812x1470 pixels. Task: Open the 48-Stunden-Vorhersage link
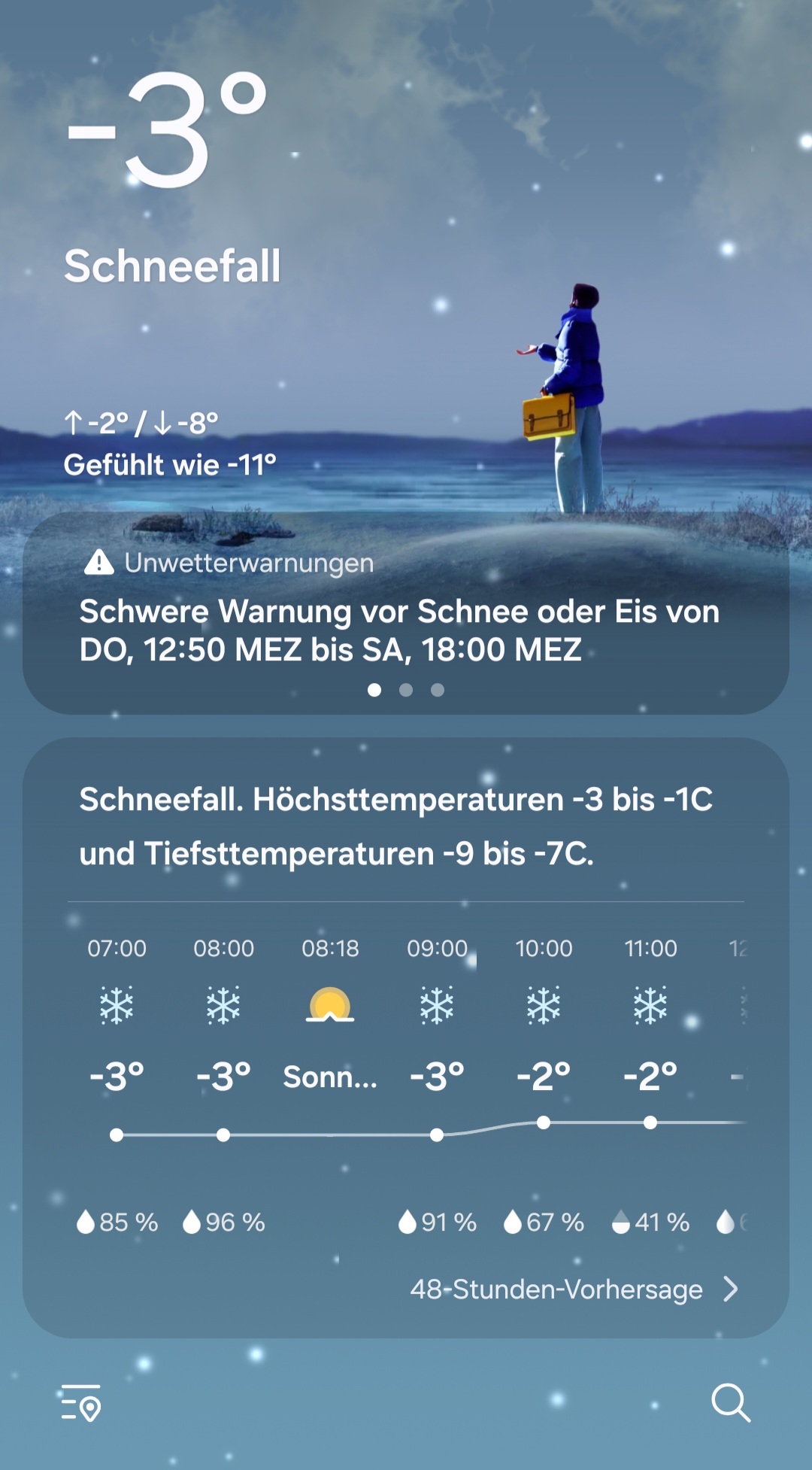[556, 1289]
